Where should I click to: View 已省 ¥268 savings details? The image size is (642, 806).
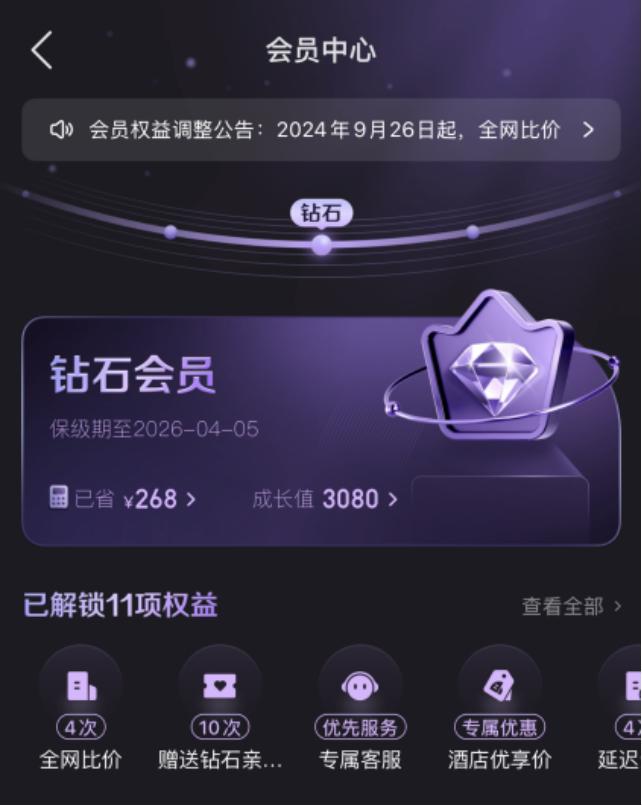(123, 499)
